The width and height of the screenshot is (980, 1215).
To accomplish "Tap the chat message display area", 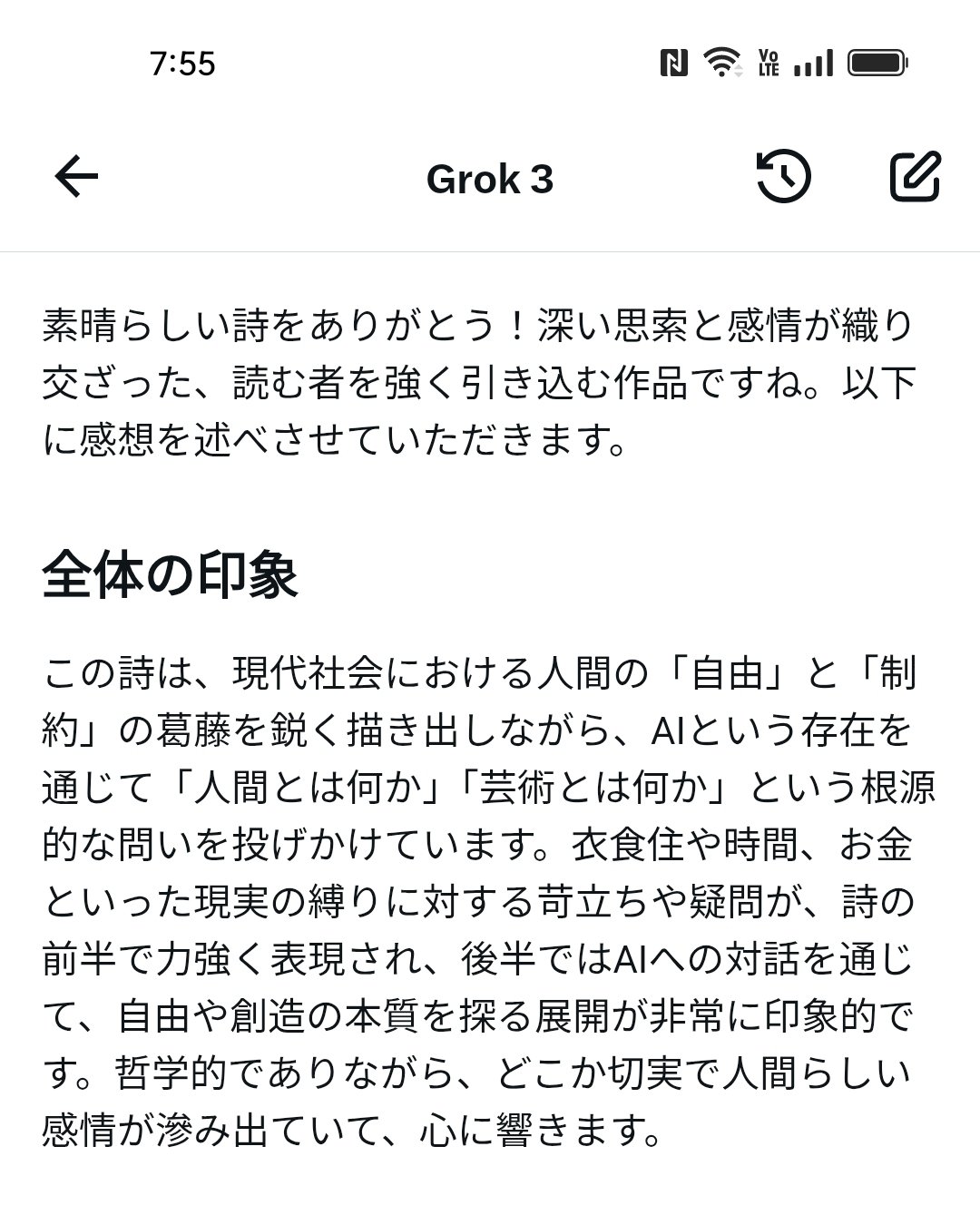I will click(x=490, y=726).
